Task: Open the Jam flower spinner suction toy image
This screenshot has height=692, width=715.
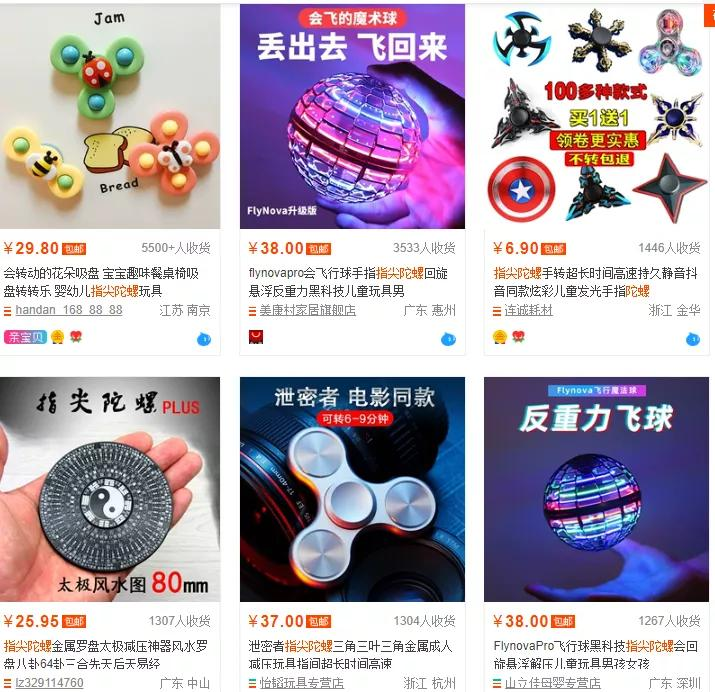Action: (110, 115)
